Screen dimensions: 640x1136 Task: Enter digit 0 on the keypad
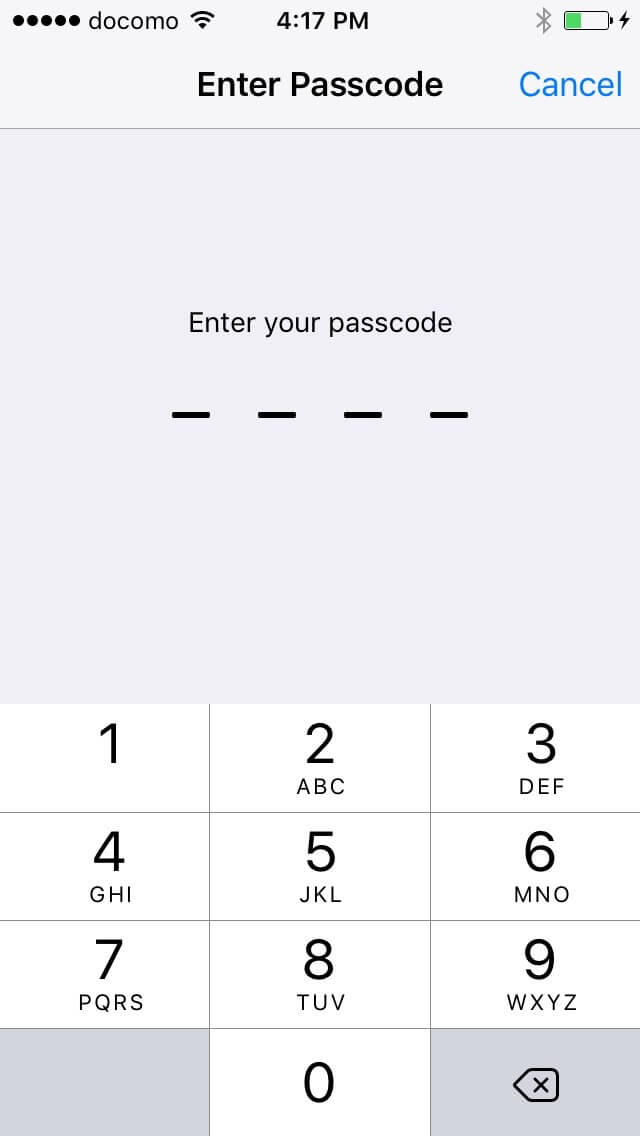click(320, 1082)
